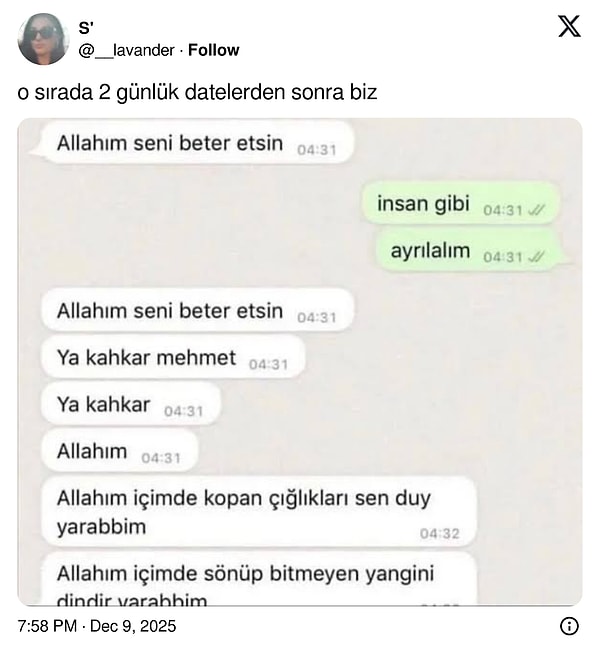Open the tweet info icon
Viewport: 600px width, 656px height.
tap(569, 626)
